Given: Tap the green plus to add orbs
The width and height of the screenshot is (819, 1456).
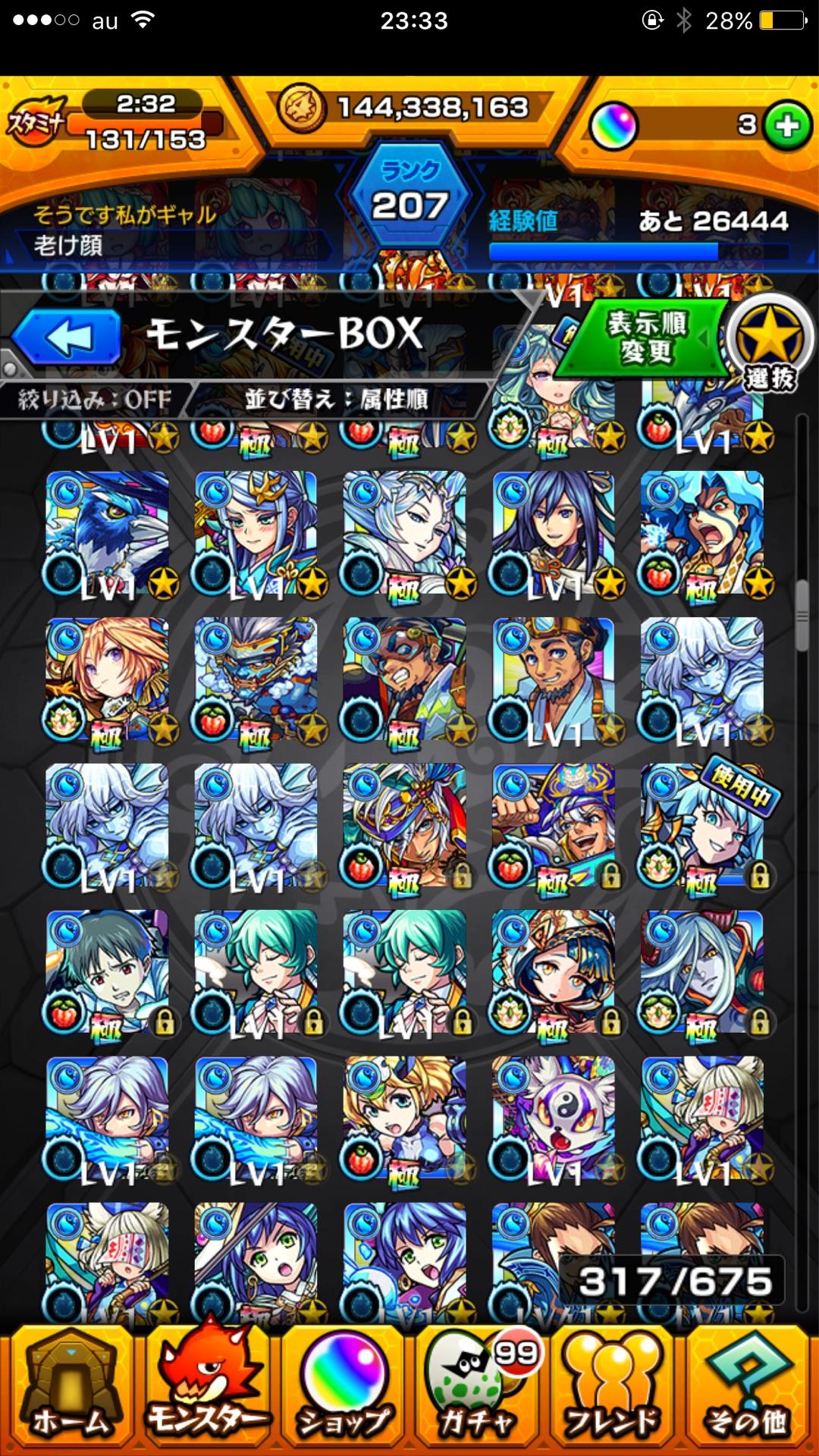Looking at the screenshot, I should point(786,125).
